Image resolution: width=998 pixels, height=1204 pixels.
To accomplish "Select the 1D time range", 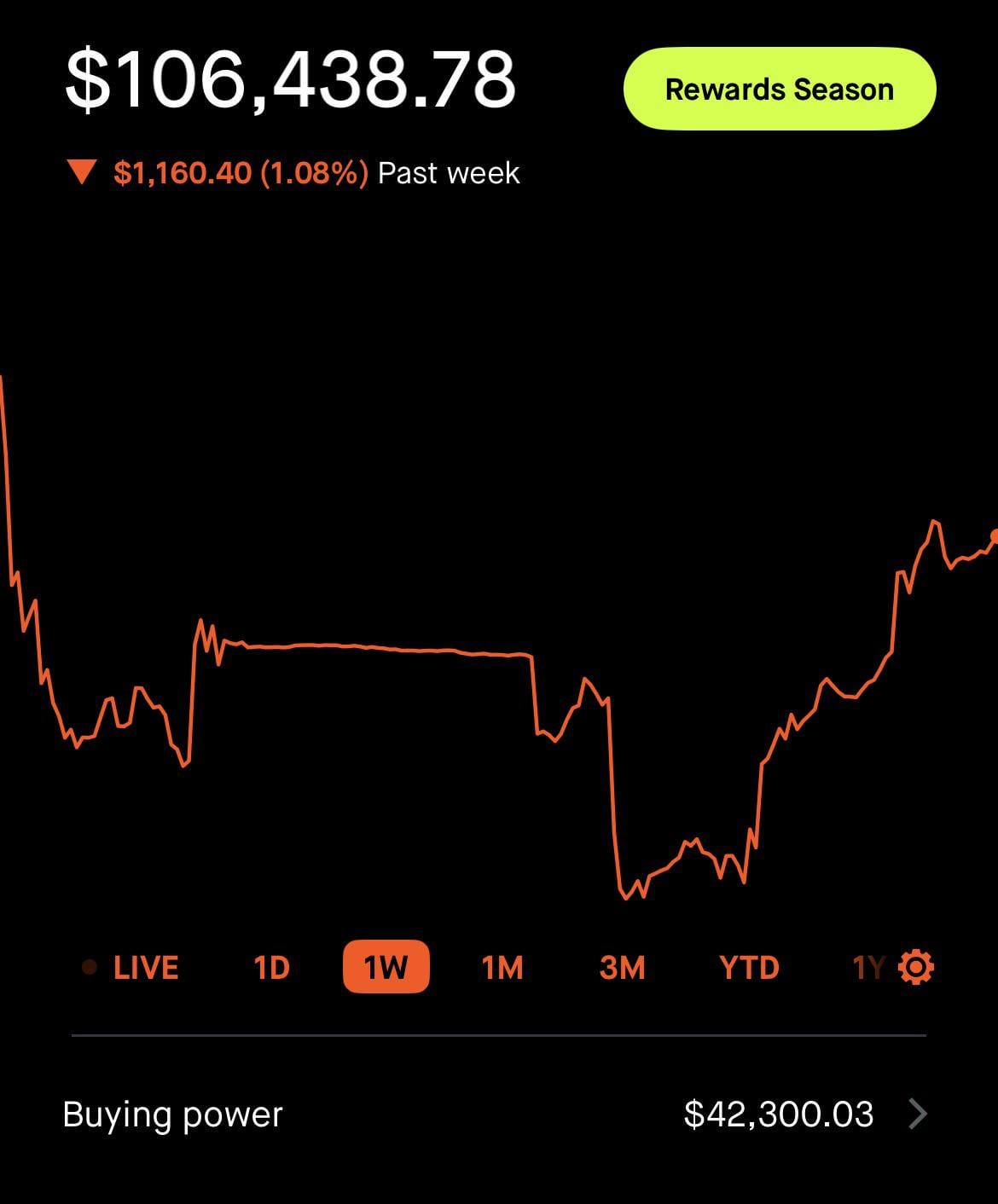I will pos(271,968).
